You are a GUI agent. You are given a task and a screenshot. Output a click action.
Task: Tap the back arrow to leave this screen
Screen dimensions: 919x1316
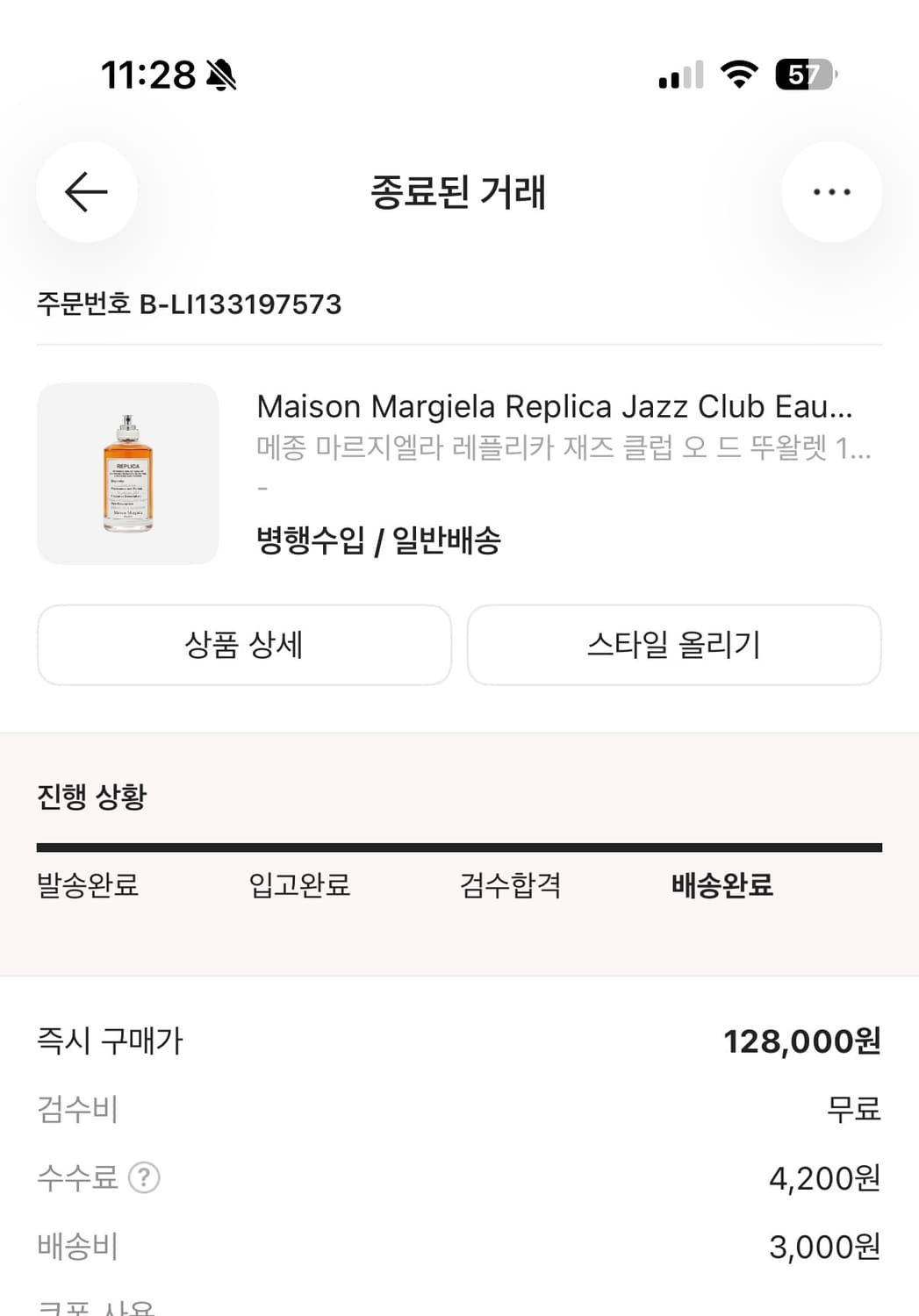85,191
